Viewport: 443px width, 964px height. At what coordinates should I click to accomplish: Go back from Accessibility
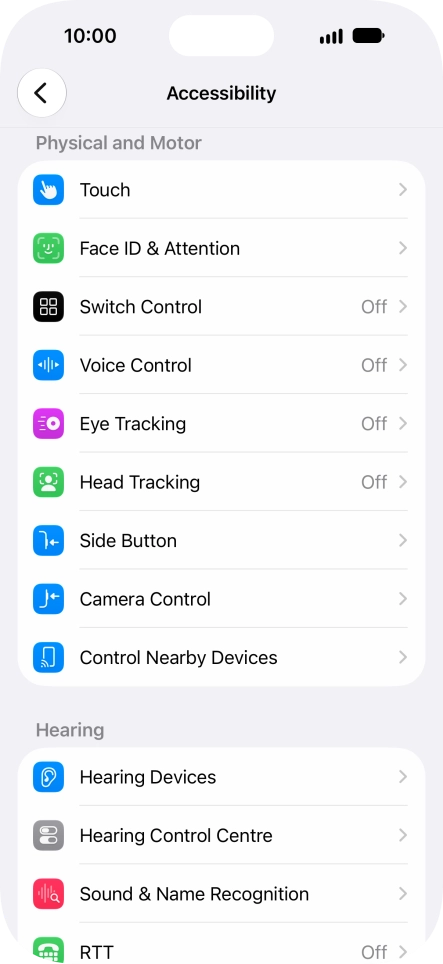(x=42, y=93)
